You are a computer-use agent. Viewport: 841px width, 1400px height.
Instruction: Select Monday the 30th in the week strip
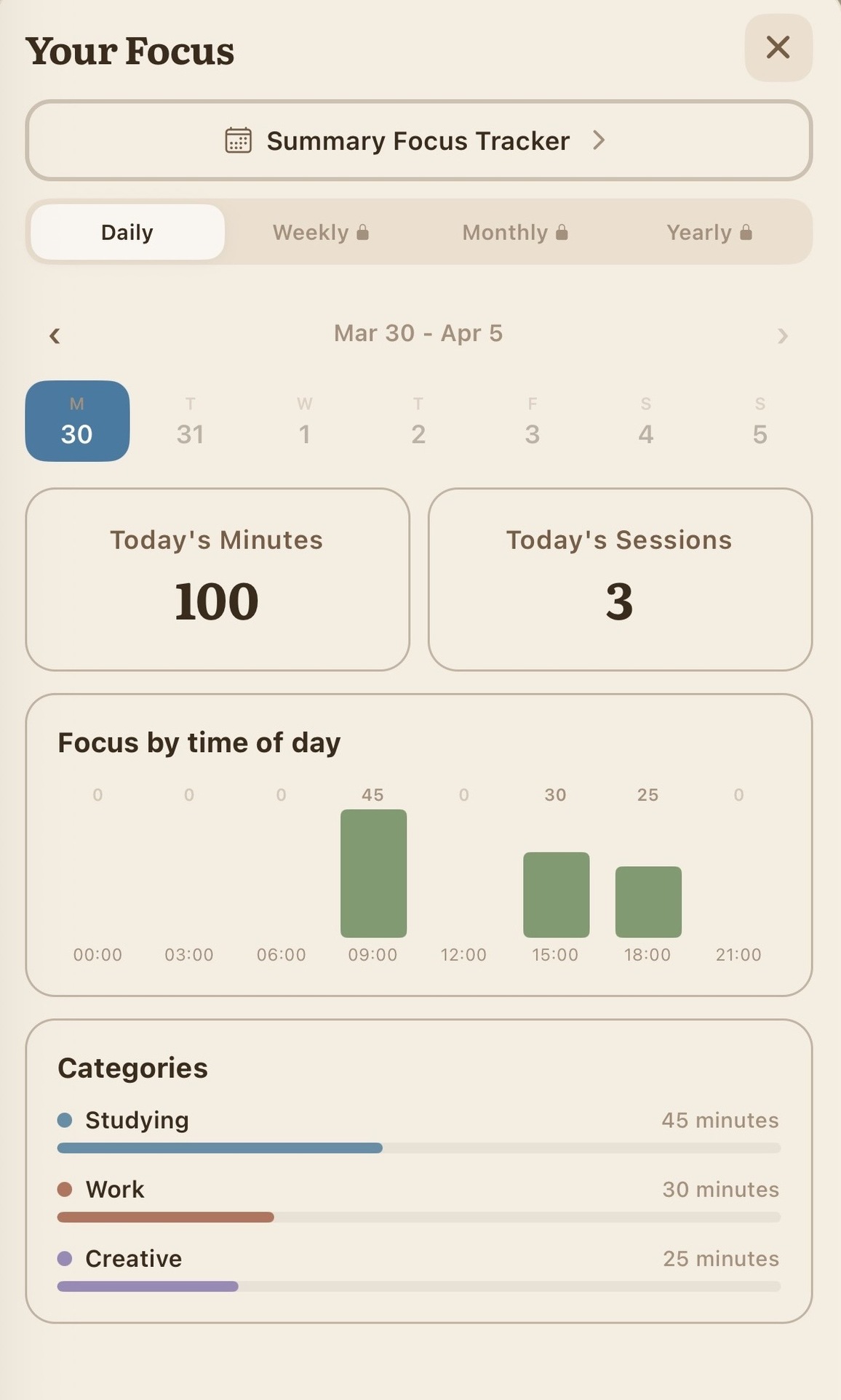(x=77, y=421)
